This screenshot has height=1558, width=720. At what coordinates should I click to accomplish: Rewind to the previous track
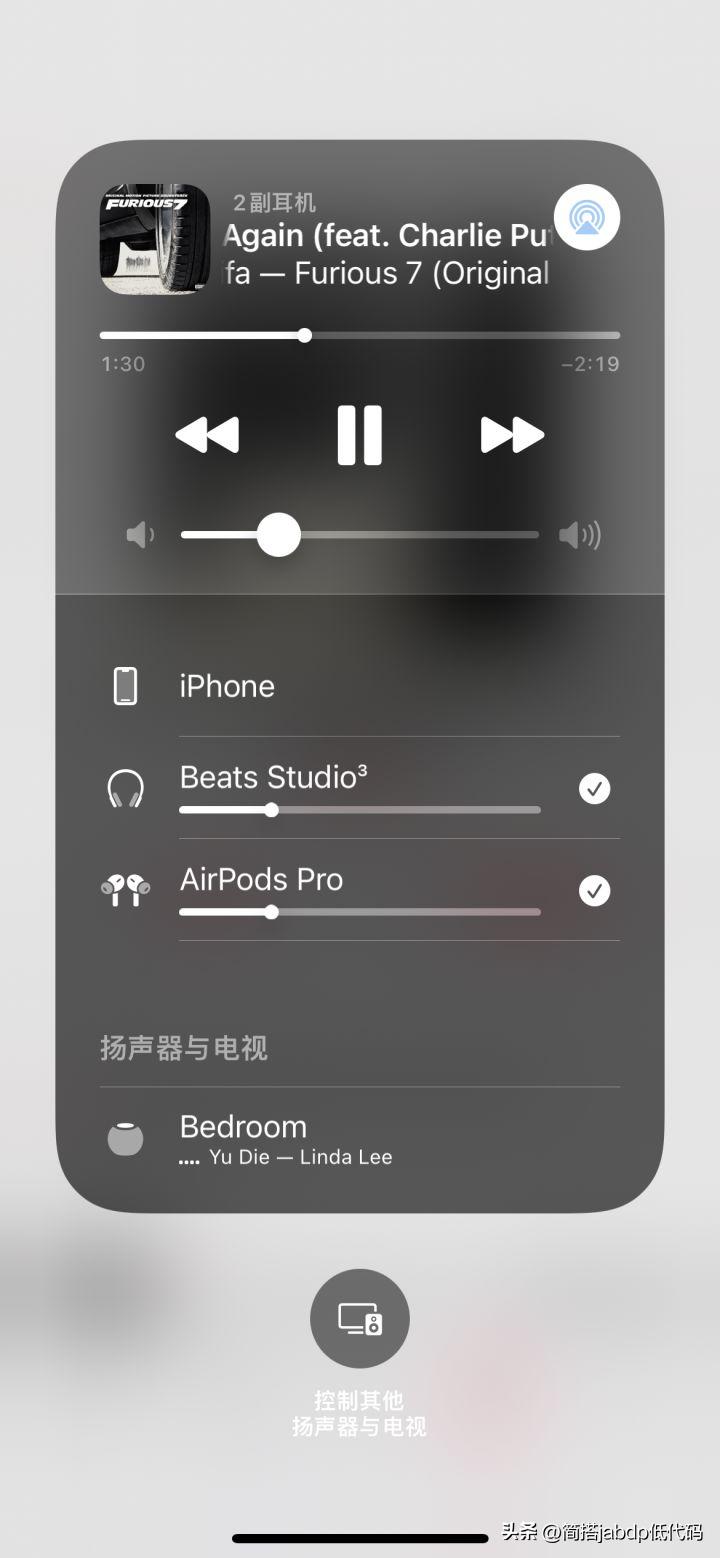click(207, 434)
